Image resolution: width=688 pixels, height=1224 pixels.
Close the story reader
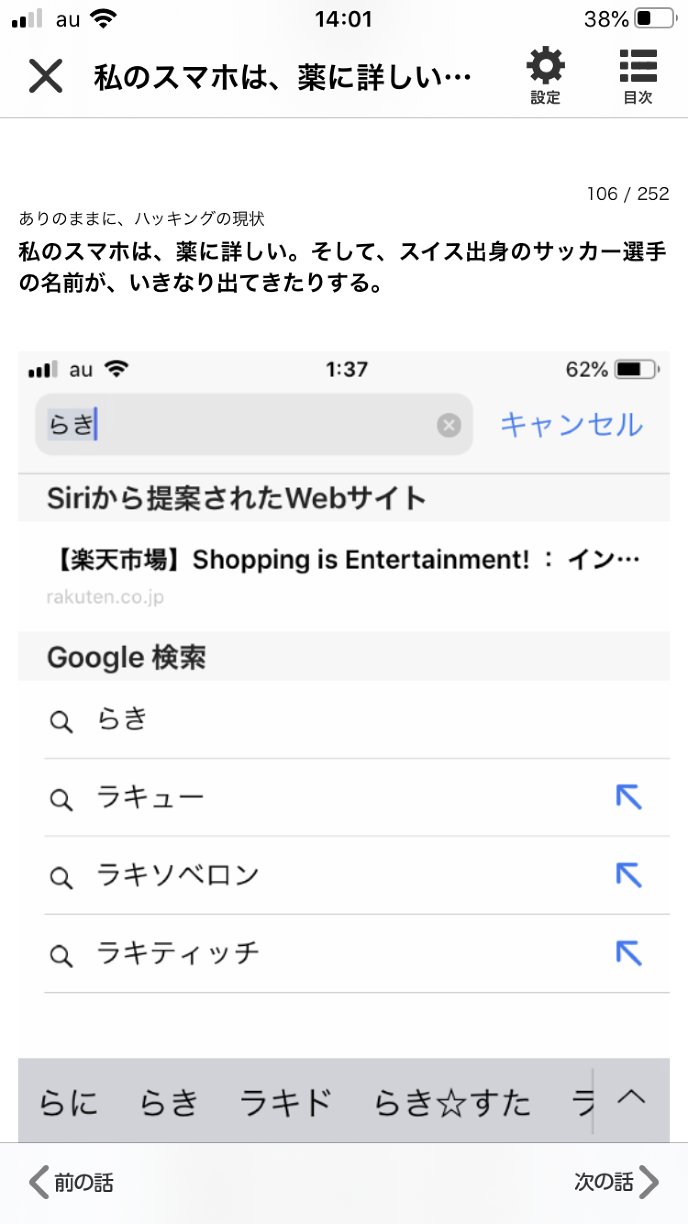[46, 76]
